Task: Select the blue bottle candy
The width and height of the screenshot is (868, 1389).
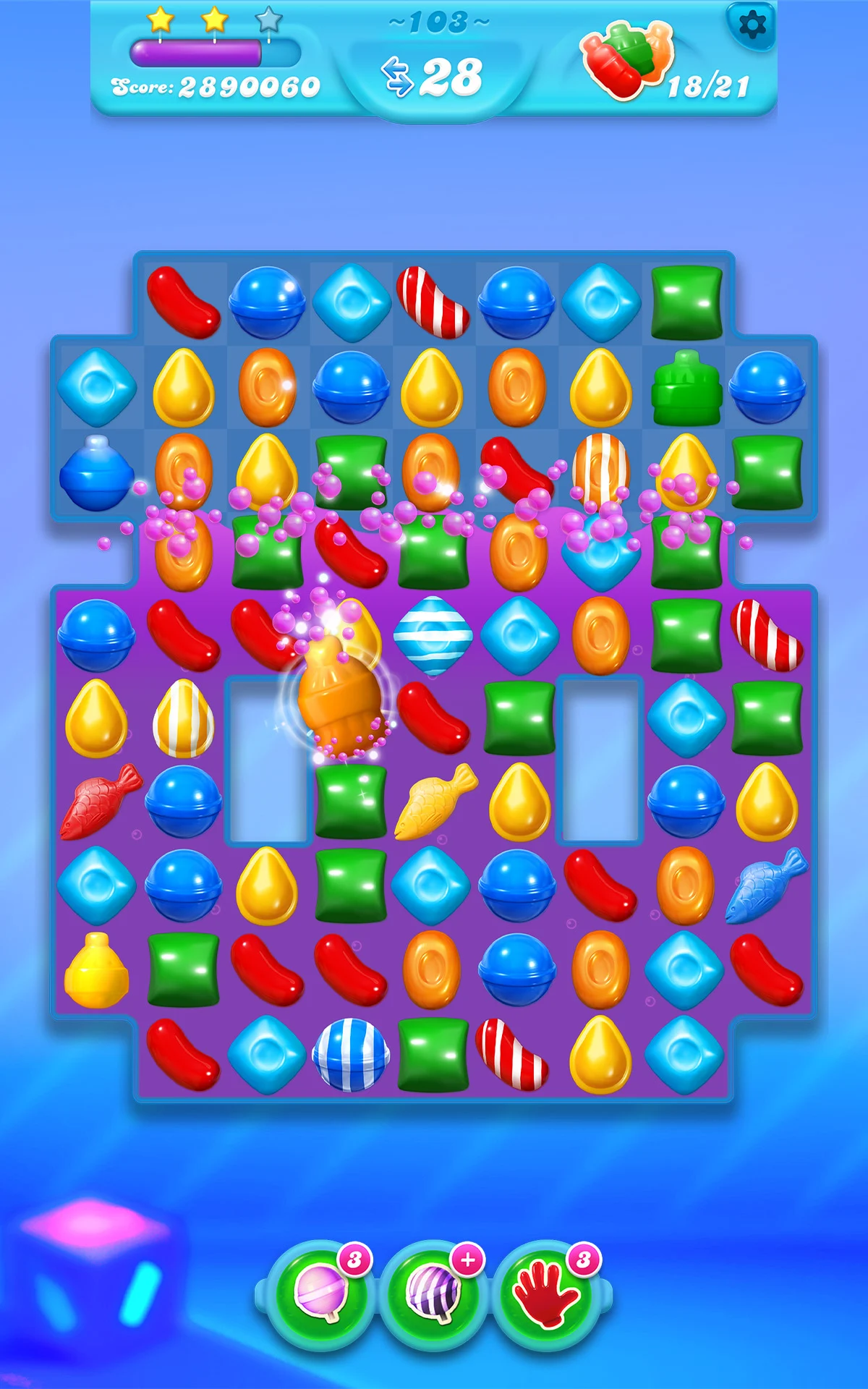Action: 95,474
